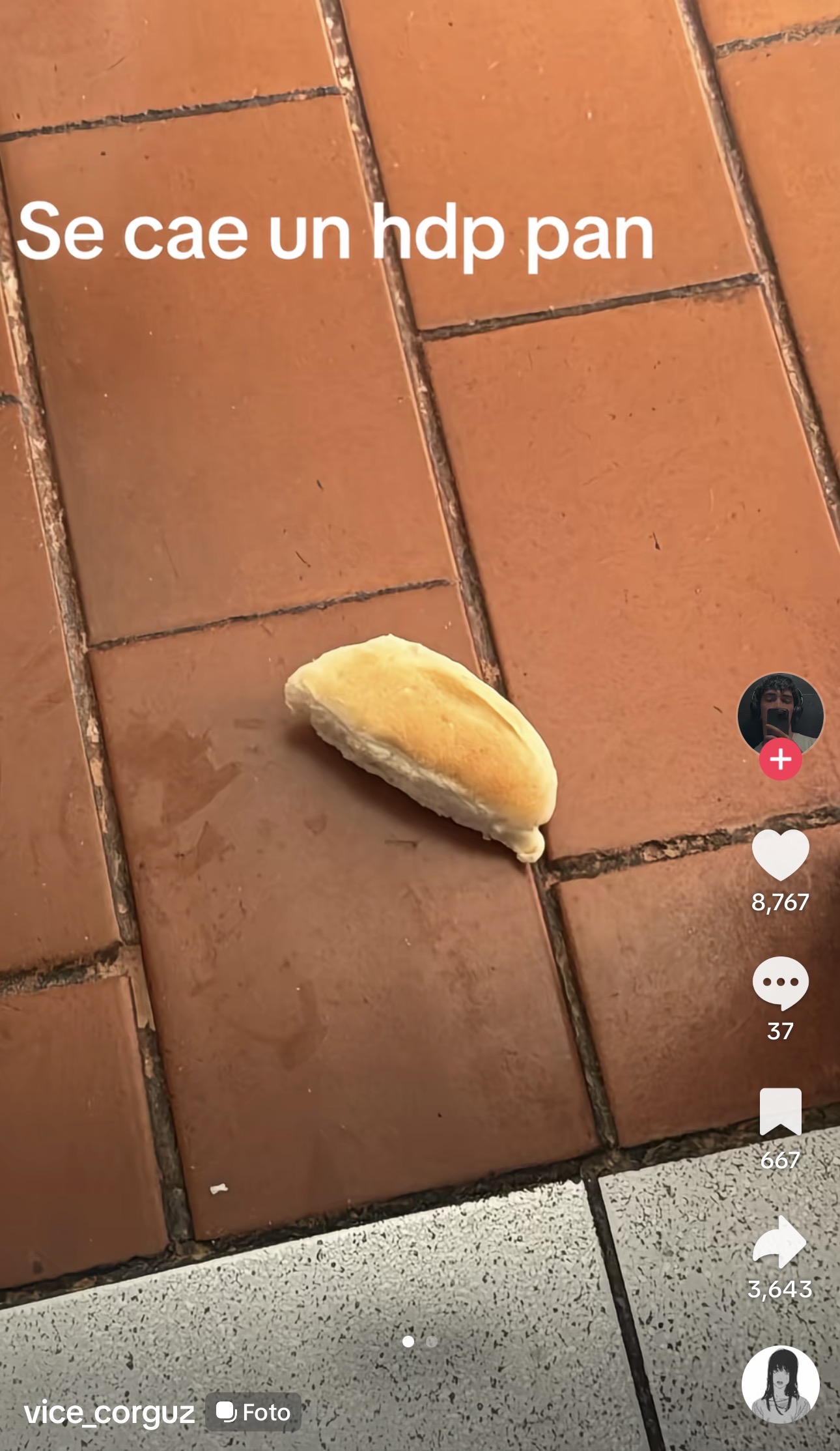This screenshot has width=840, height=1451.
Task: Open the creator's profile picture
Action: coord(780,715)
